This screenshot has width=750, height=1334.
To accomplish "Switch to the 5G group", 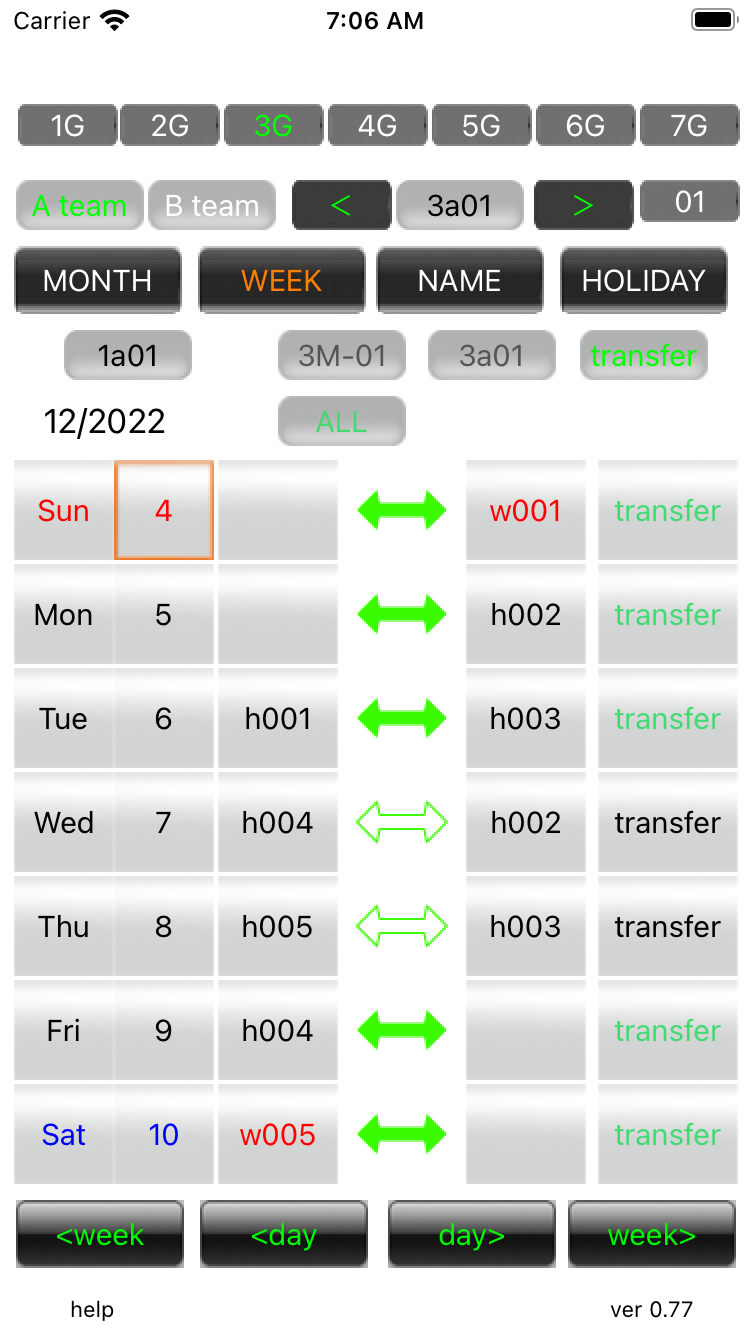I will pyautogui.click(x=481, y=126).
